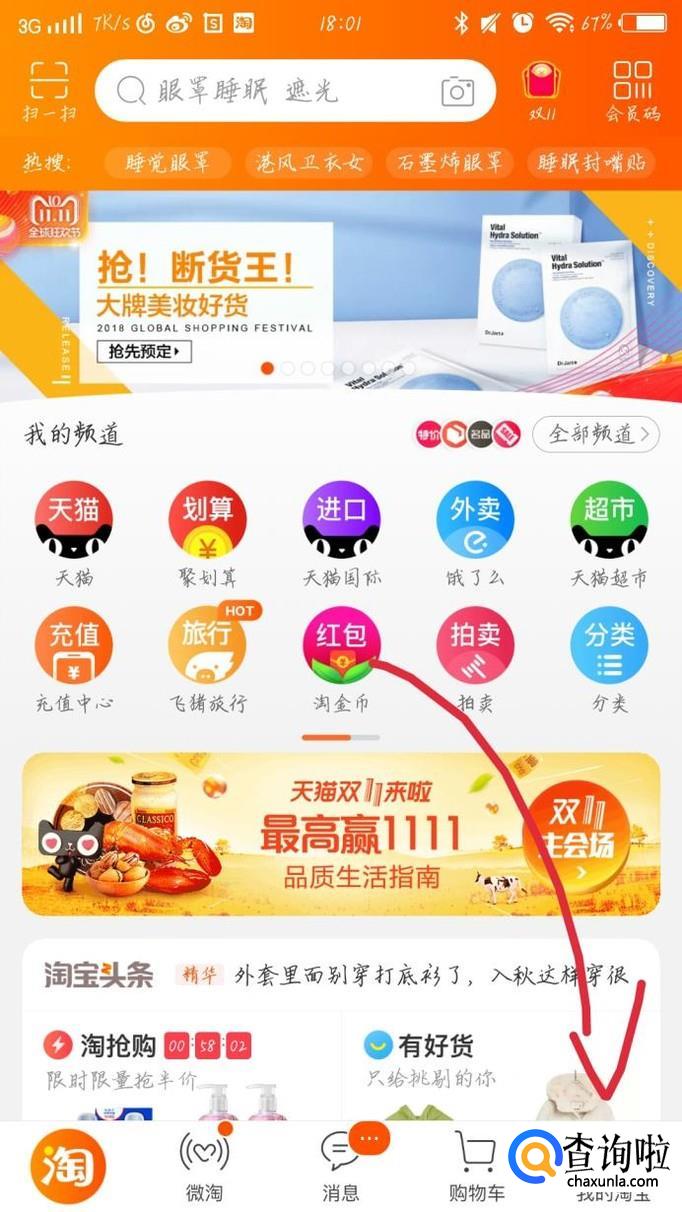This screenshot has height=1212, width=682.
Task: Open 充值中心 recharge center
Action: click(74, 657)
